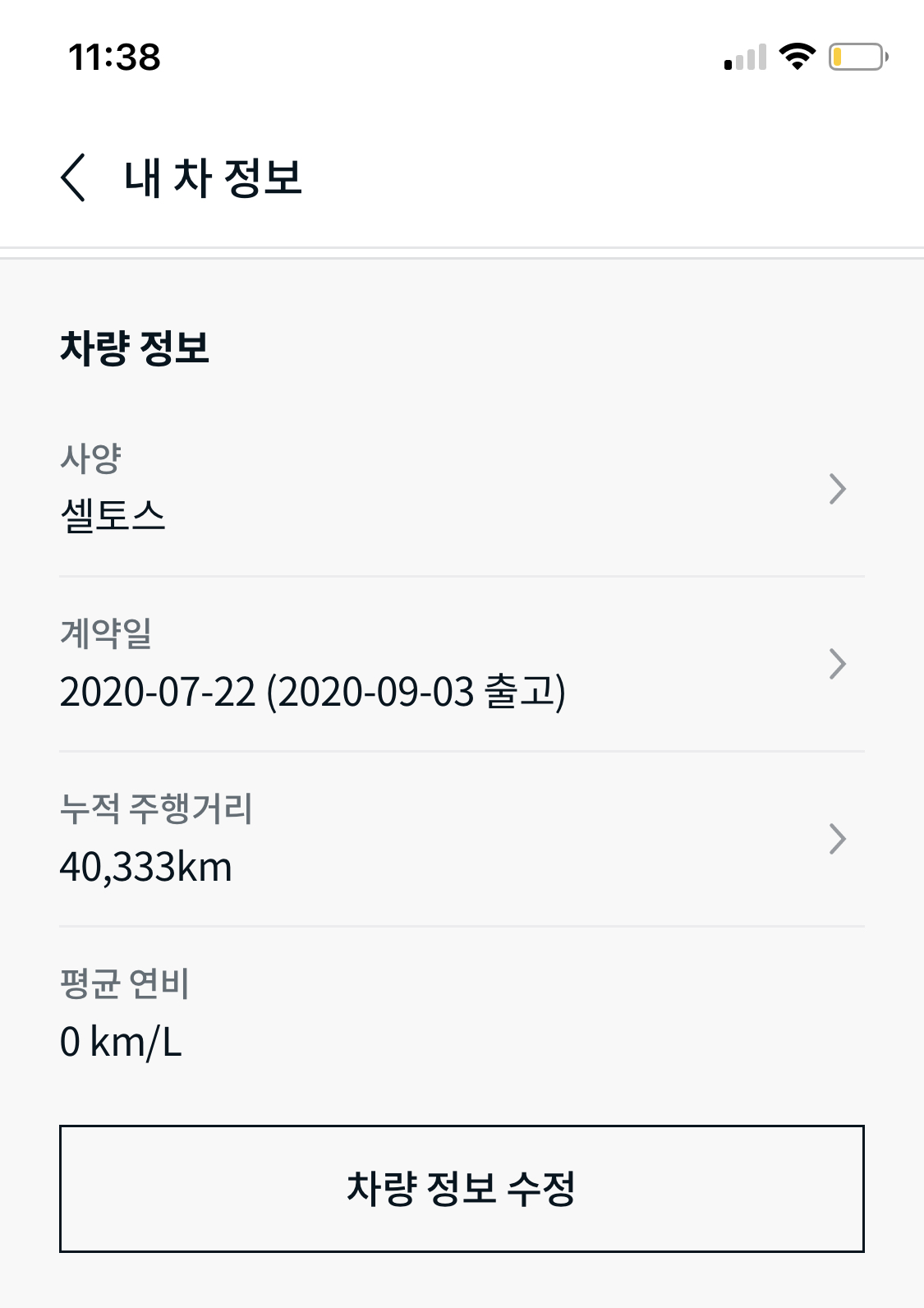Go back from 내 차 정보
This screenshot has height=1308, width=924.
tap(74, 177)
